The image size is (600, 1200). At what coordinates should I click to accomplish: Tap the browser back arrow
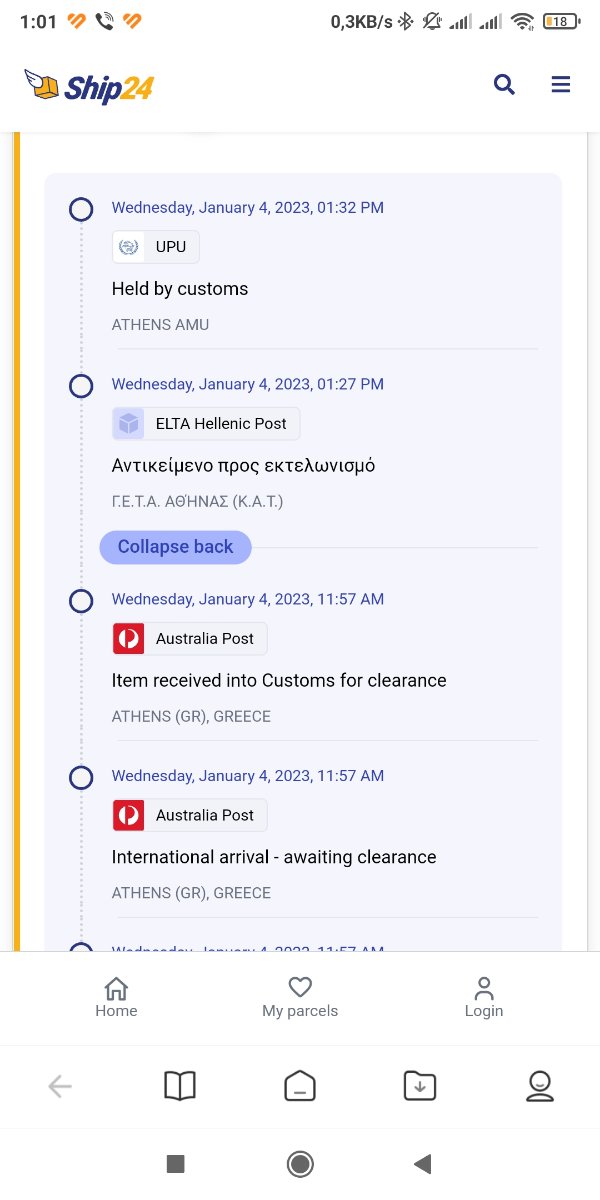[60, 1086]
